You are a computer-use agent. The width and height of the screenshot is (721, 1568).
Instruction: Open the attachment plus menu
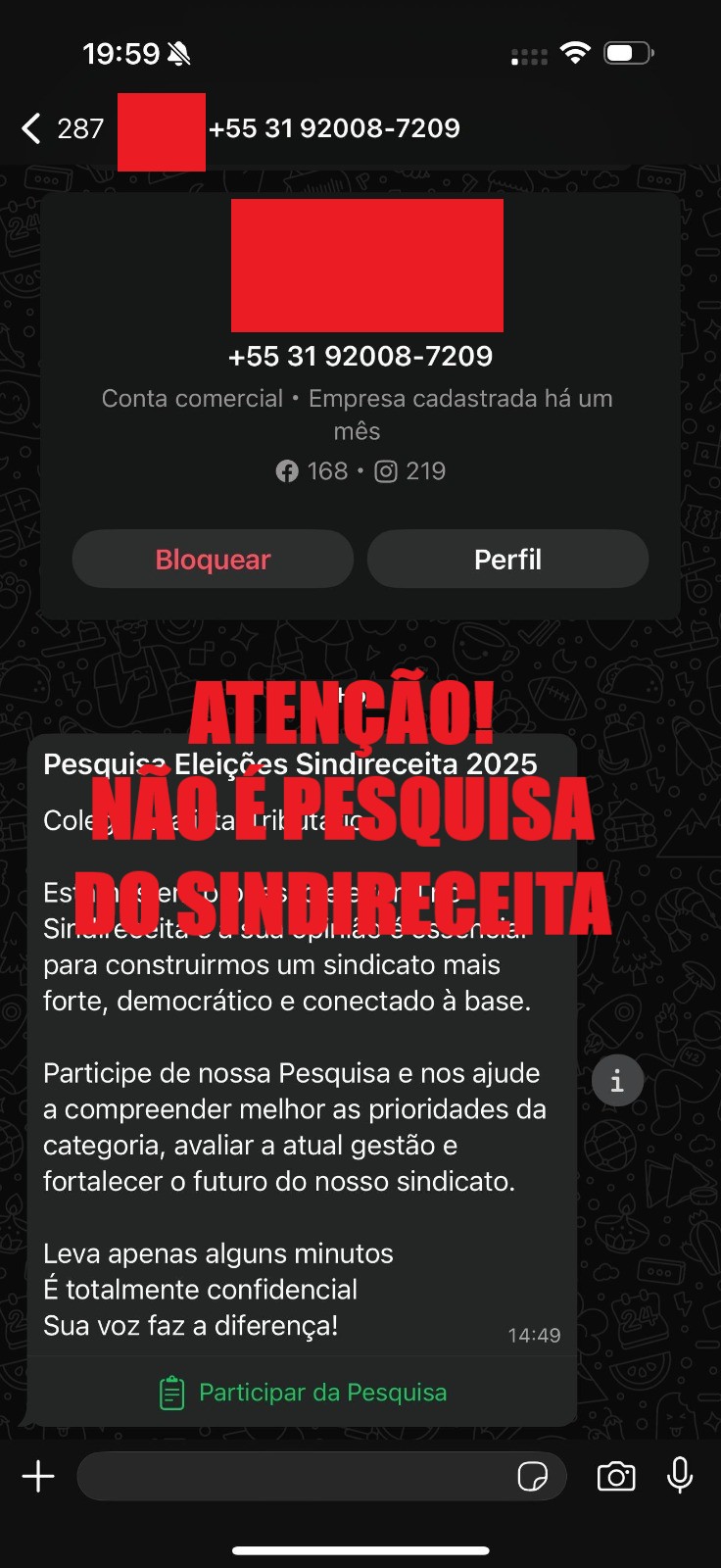[38, 1476]
